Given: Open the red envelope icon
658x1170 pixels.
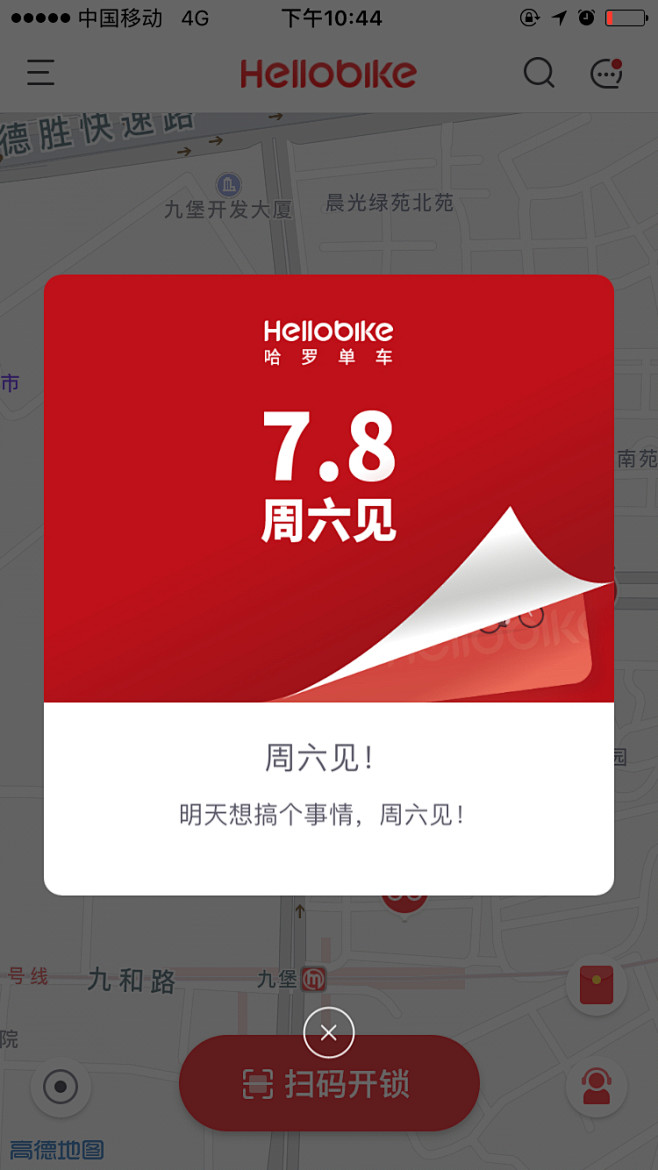Looking at the screenshot, I should (x=596, y=985).
